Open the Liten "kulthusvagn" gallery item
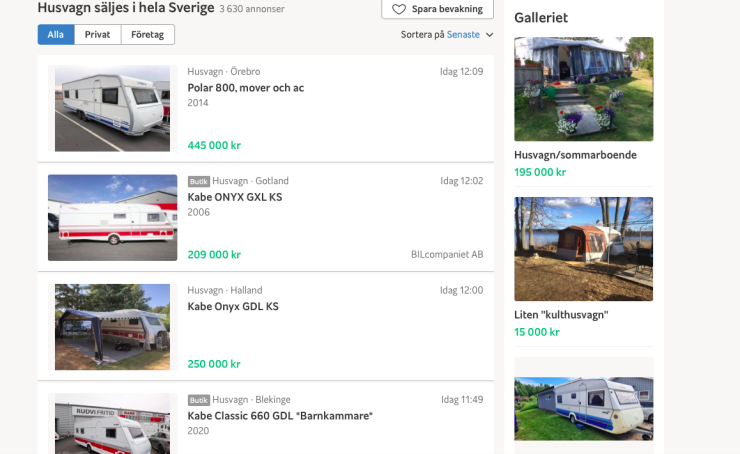Viewport: 740px width, 454px height. [561, 315]
